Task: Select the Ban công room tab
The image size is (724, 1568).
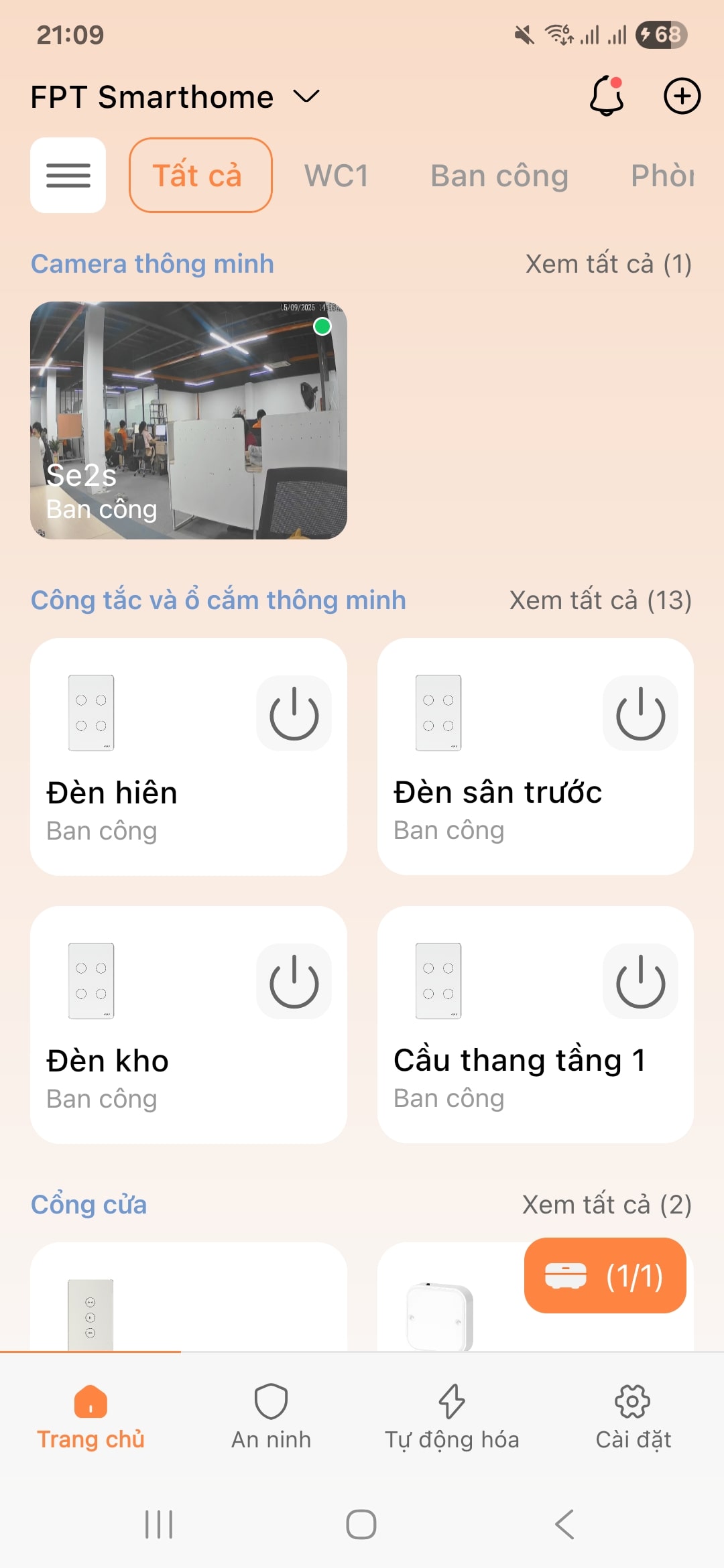Action: (x=499, y=176)
